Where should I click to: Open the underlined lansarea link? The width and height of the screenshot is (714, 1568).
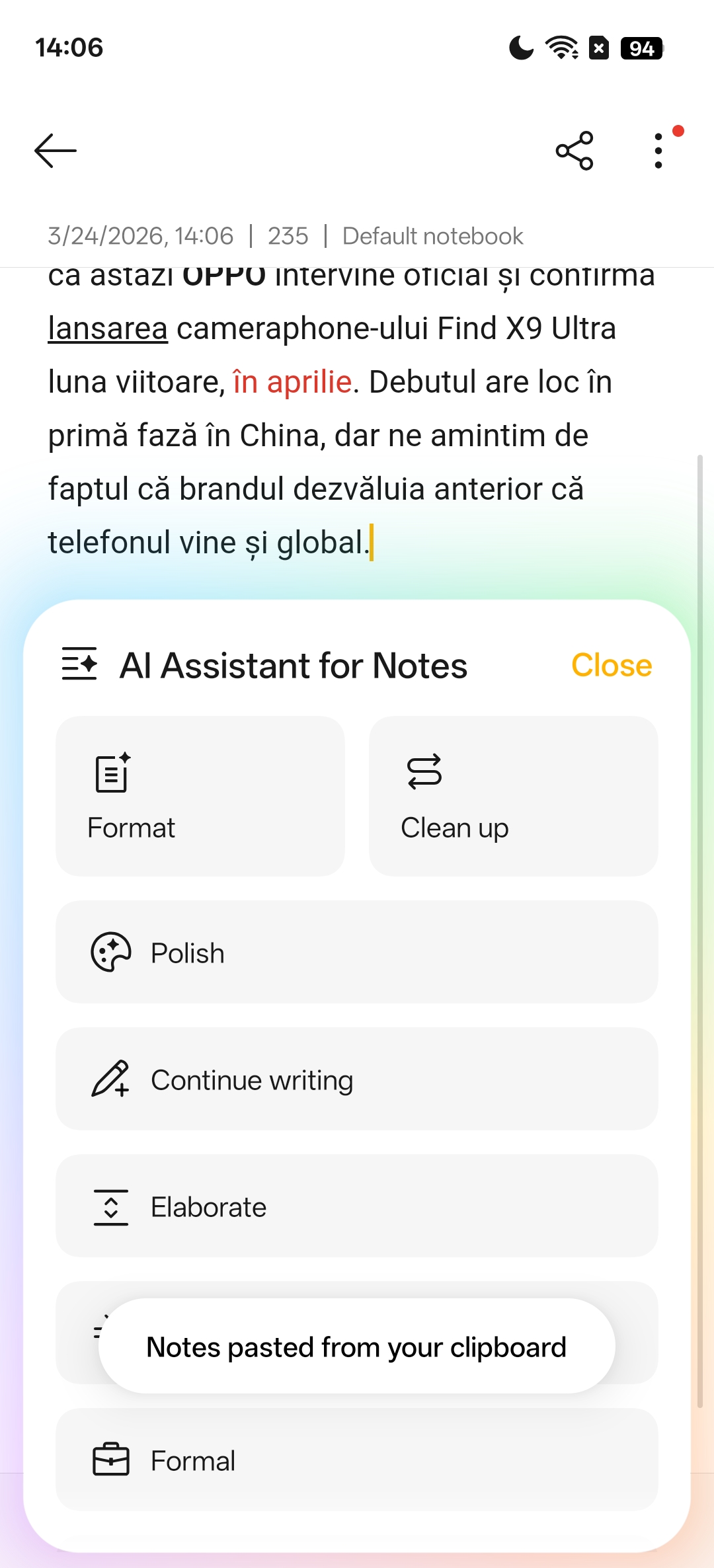[108, 329]
